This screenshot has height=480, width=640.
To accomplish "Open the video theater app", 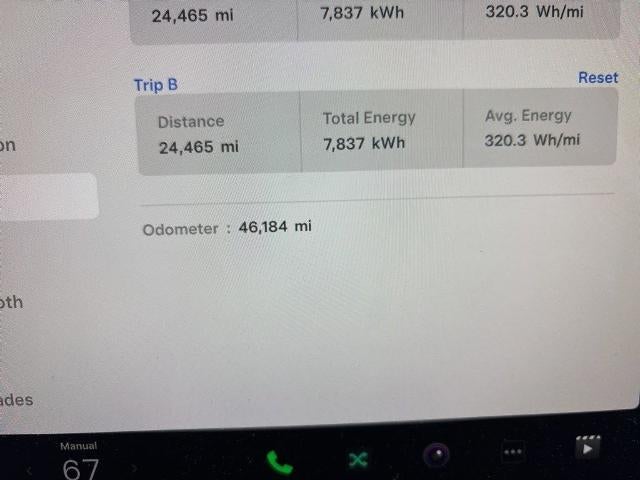I will (x=588, y=450).
